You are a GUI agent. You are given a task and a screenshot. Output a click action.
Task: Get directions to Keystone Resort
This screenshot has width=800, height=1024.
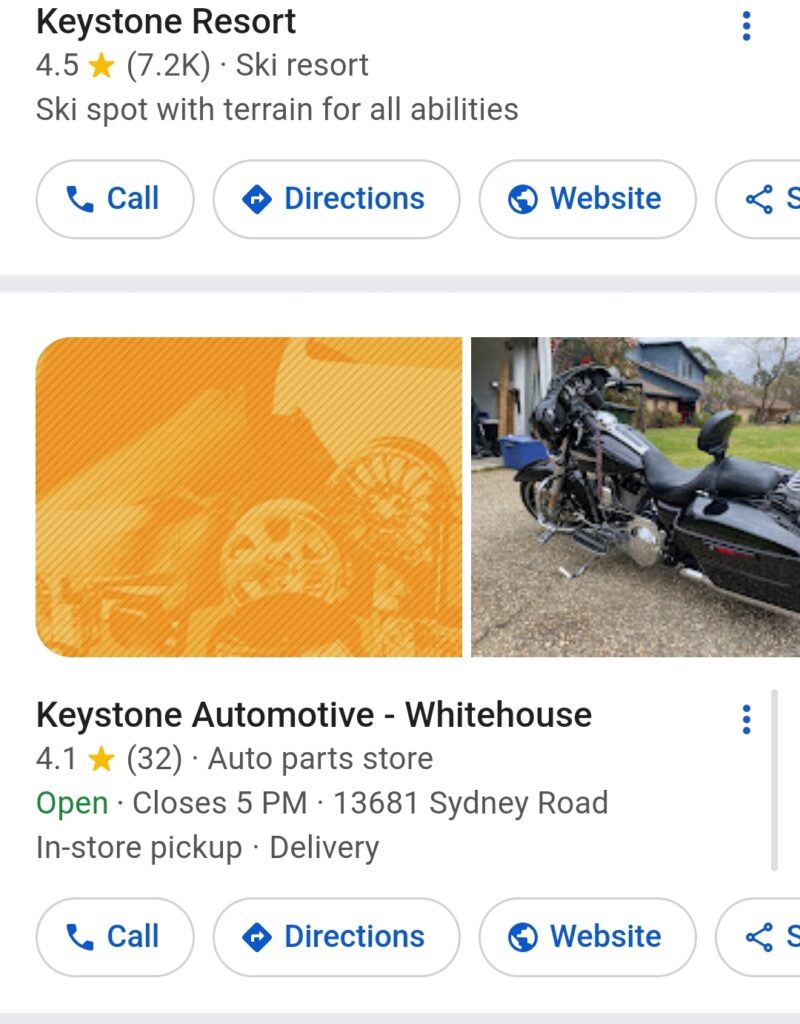click(336, 199)
